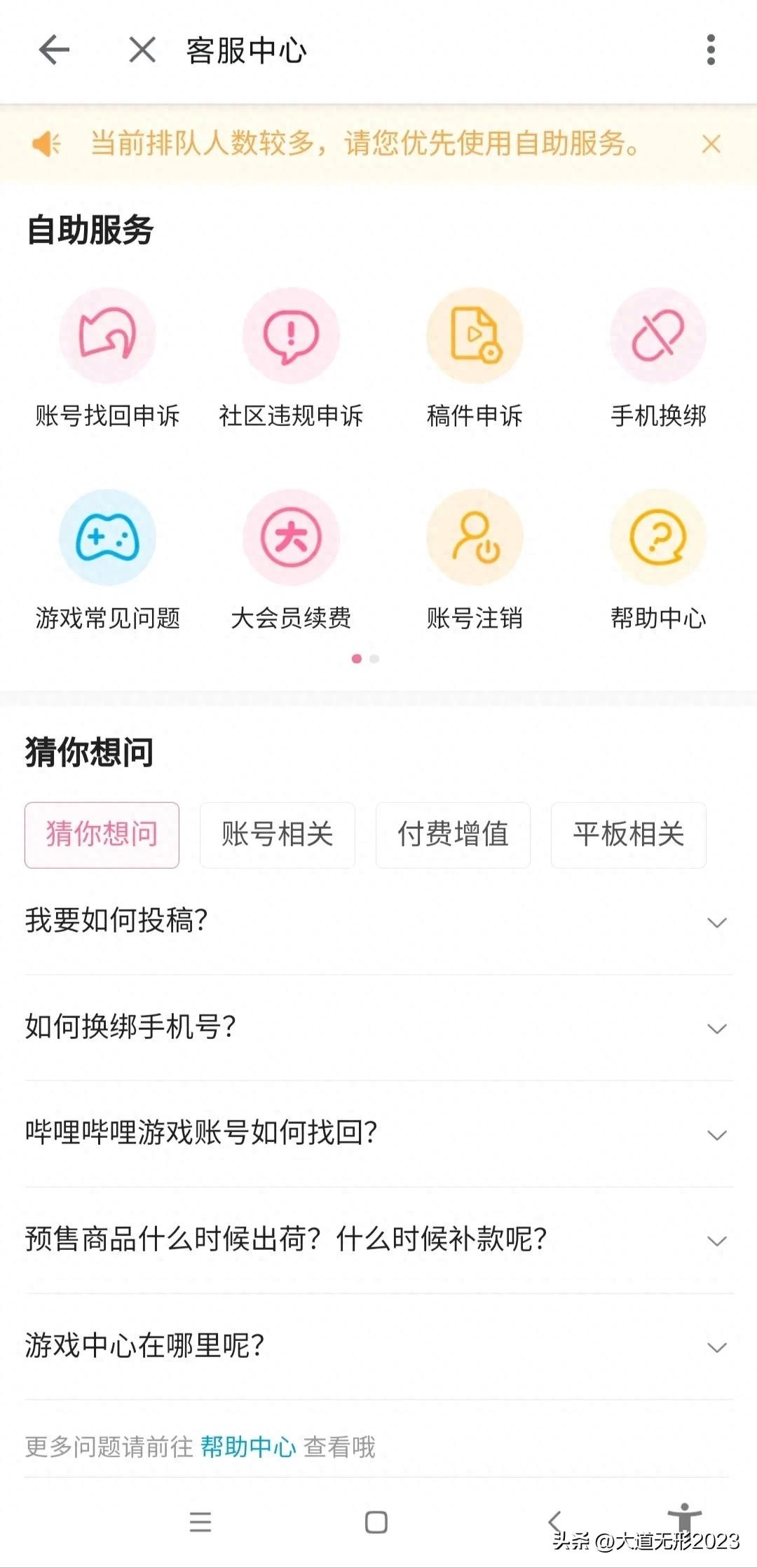Open 手机换绑 self-service
This screenshot has height=1568, width=757.
657,336
